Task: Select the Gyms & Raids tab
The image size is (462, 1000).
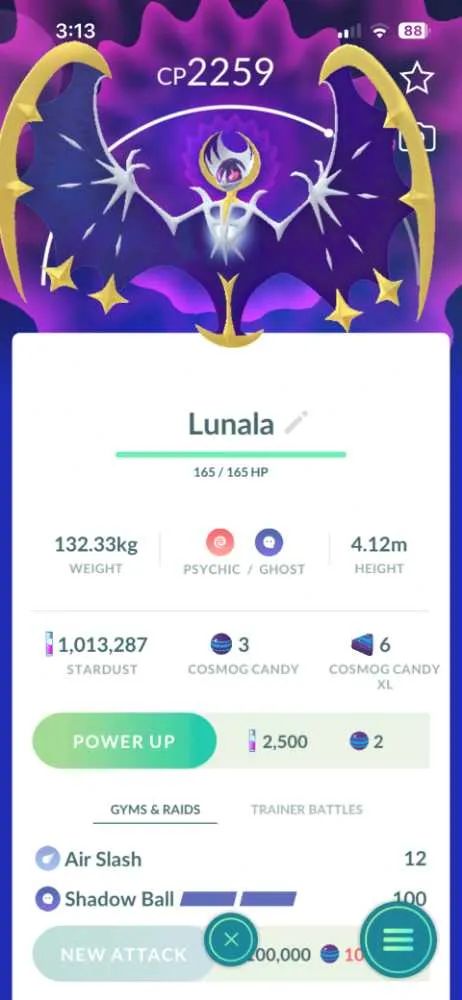Action: pos(155,809)
